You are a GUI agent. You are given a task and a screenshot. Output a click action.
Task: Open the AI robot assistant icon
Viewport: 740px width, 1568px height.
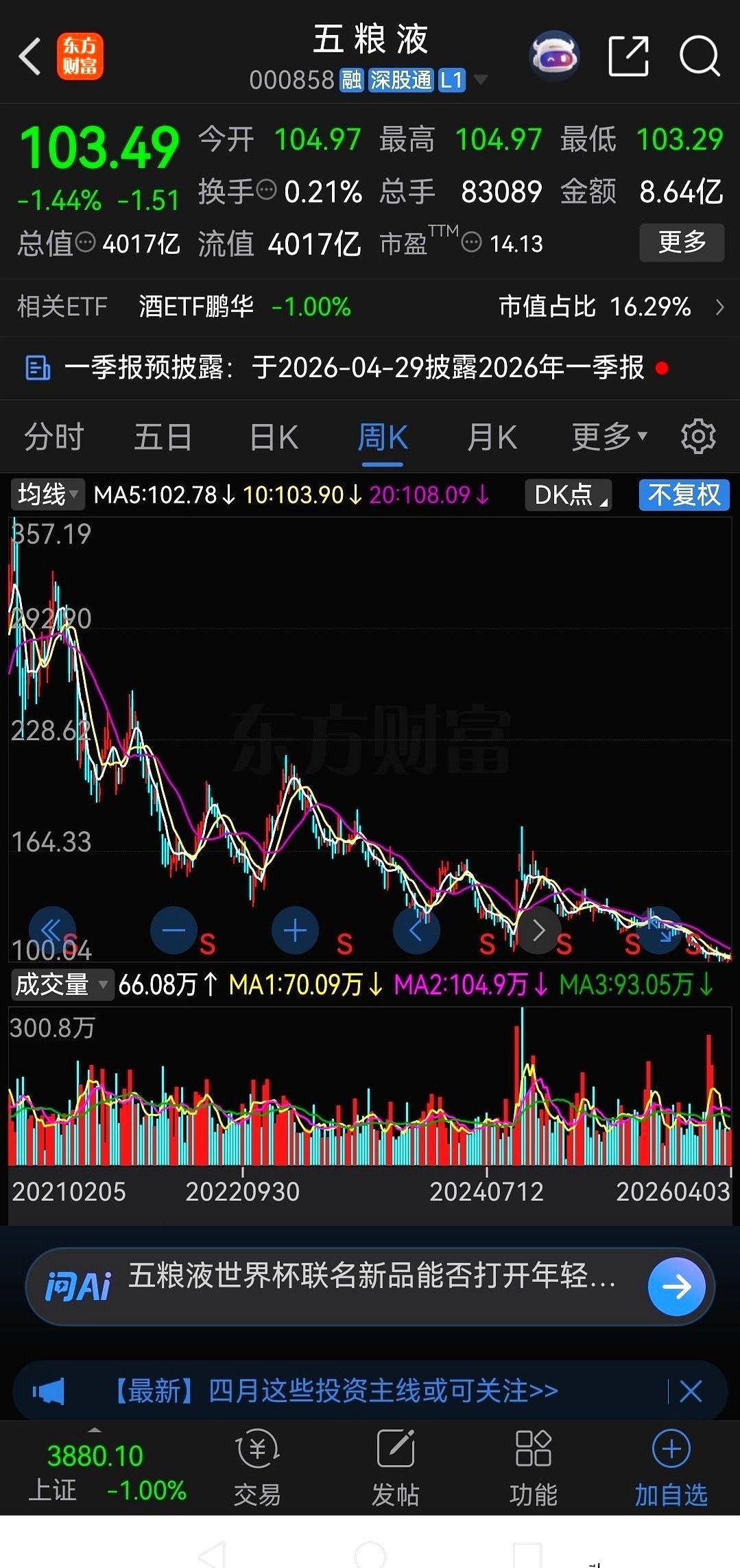pyautogui.click(x=554, y=55)
